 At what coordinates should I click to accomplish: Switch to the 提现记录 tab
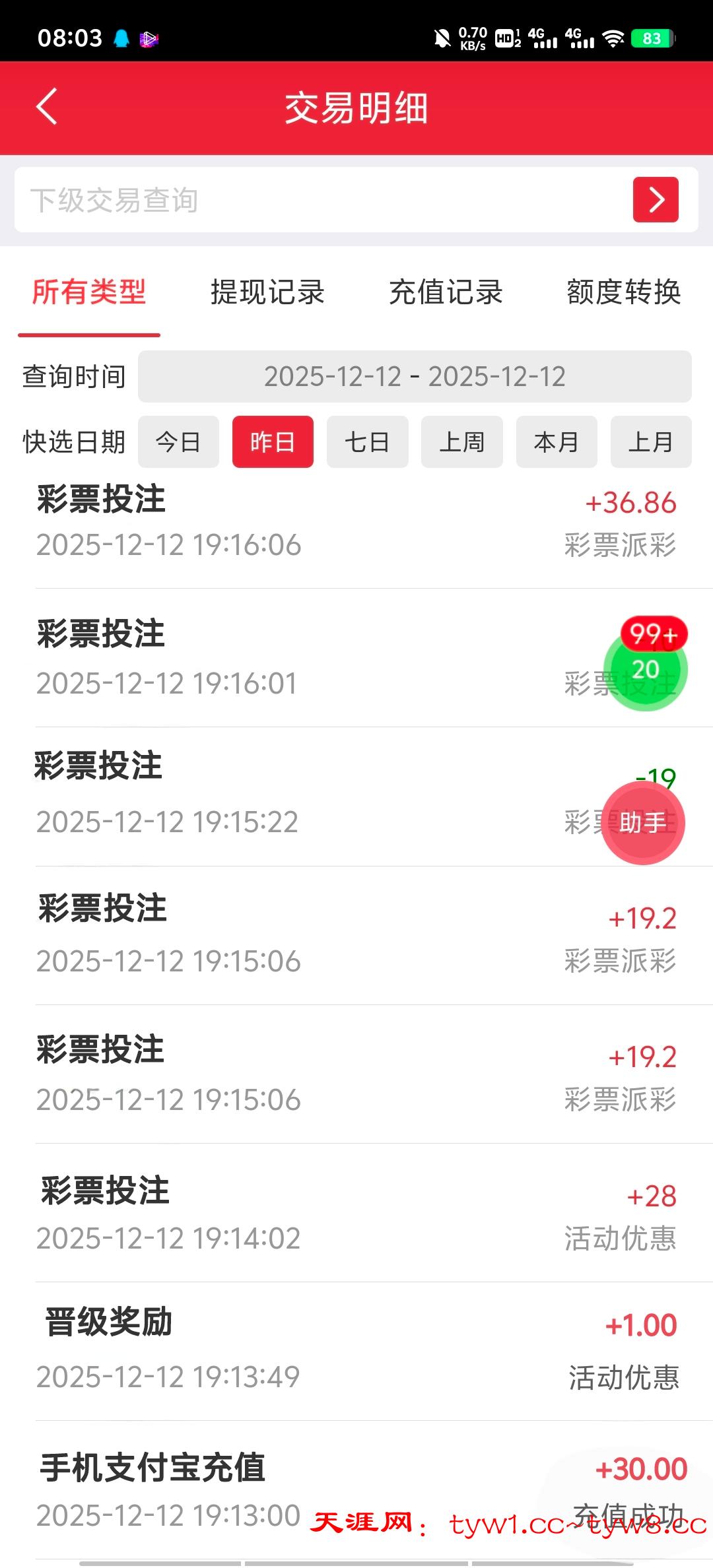(267, 292)
